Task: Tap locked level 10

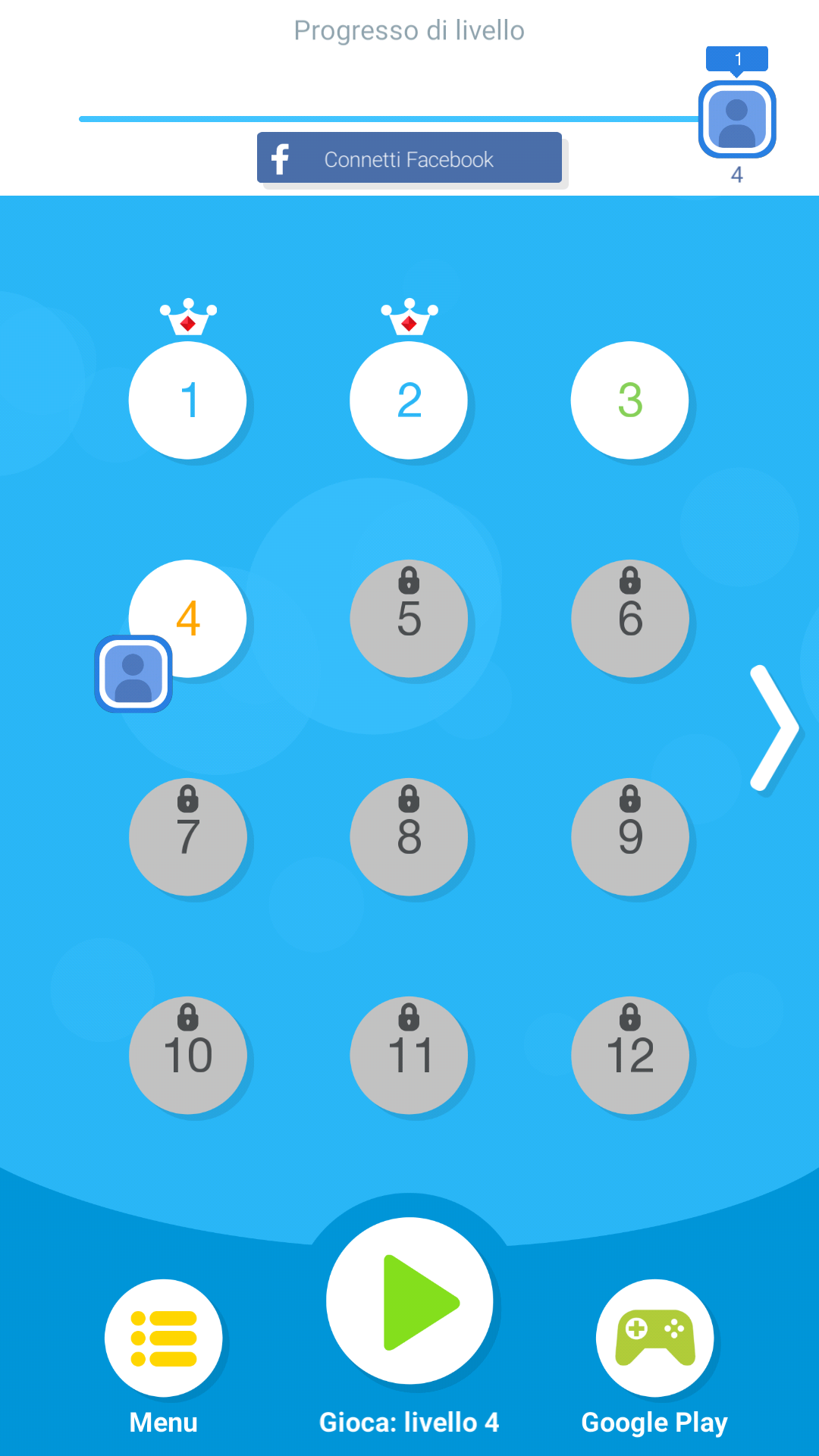Action: tap(188, 1056)
